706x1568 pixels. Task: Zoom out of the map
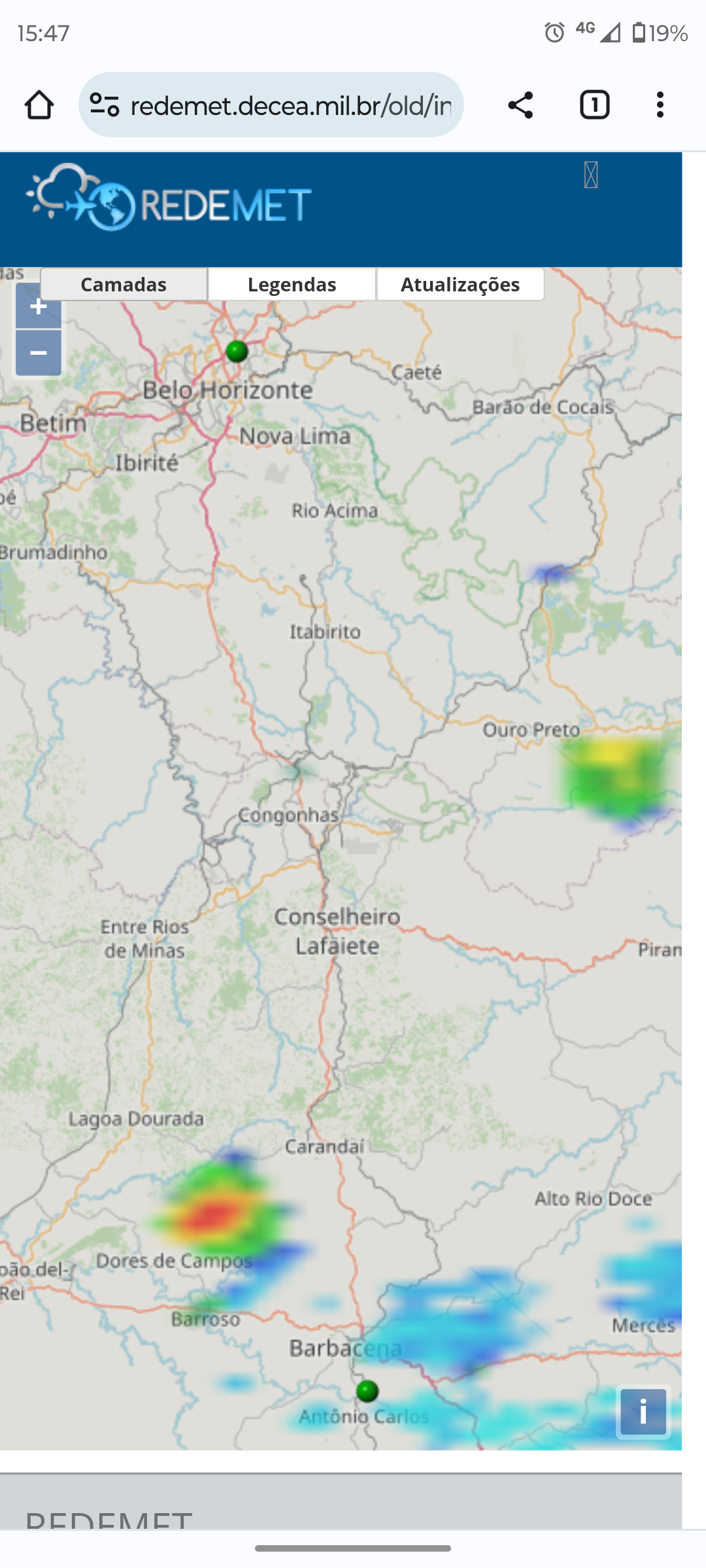coord(39,353)
